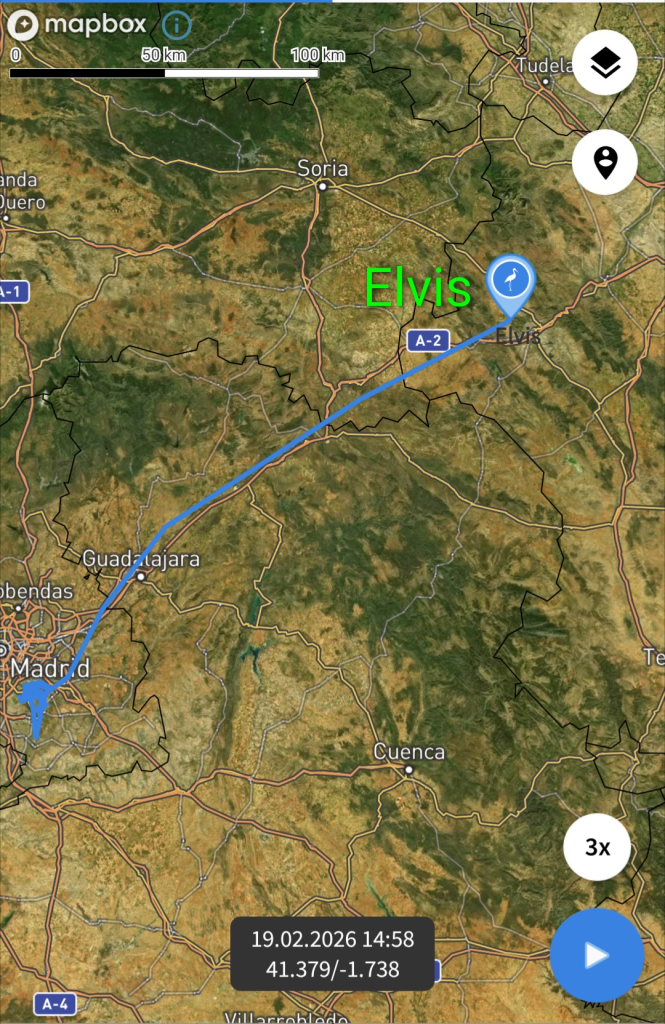This screenshot has width=665, height=1024.
Task: Select Elvis bird marker on map
Action: [x=511, y=283]
